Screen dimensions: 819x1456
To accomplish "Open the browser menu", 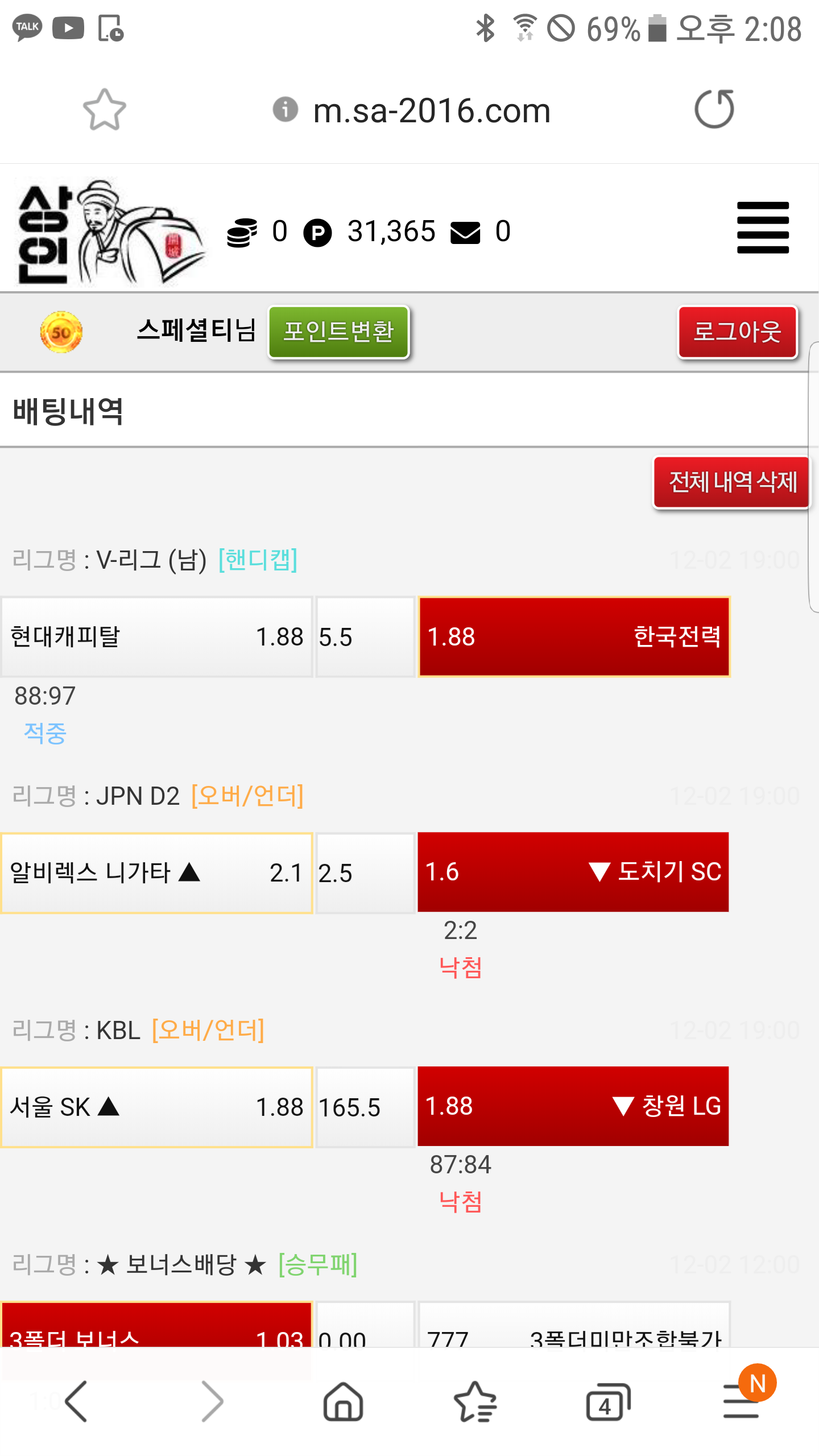I will coord(741,1401).
